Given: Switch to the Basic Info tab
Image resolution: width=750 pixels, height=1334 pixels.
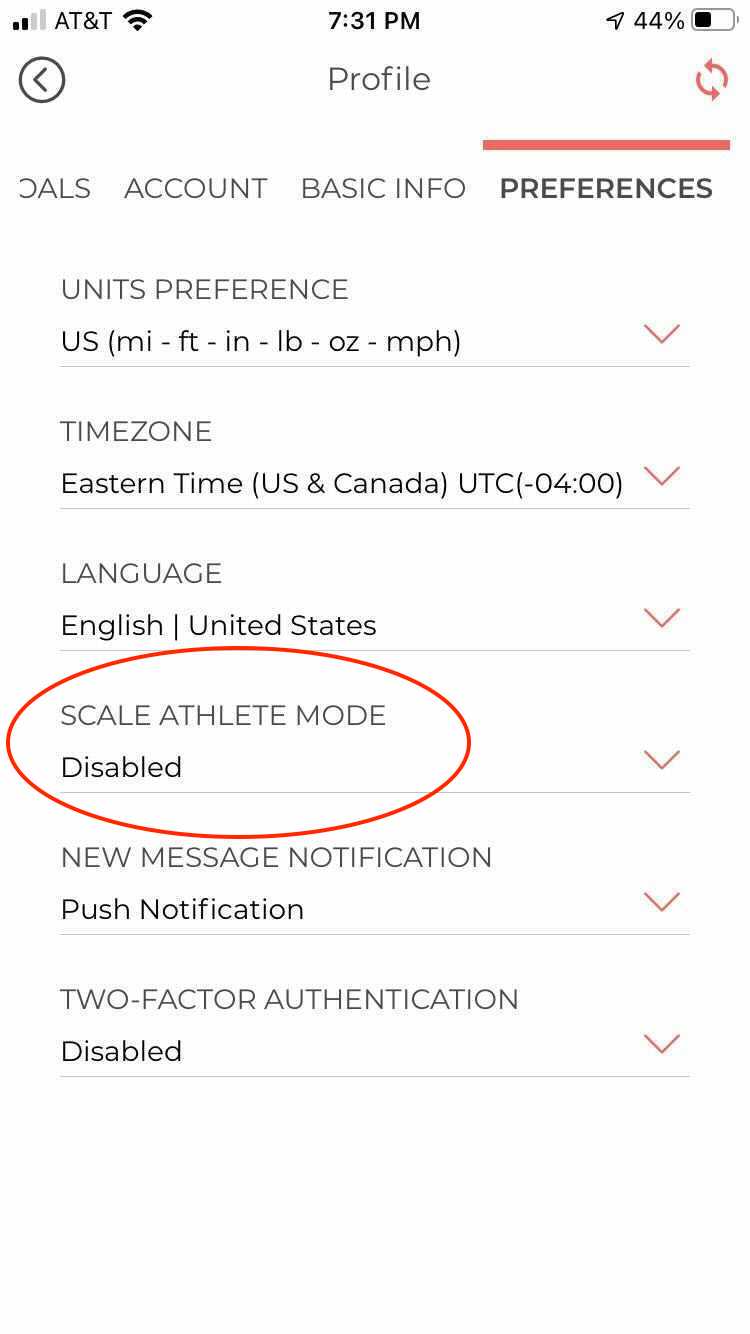Looking at the screenshot, I should [383, 188].
